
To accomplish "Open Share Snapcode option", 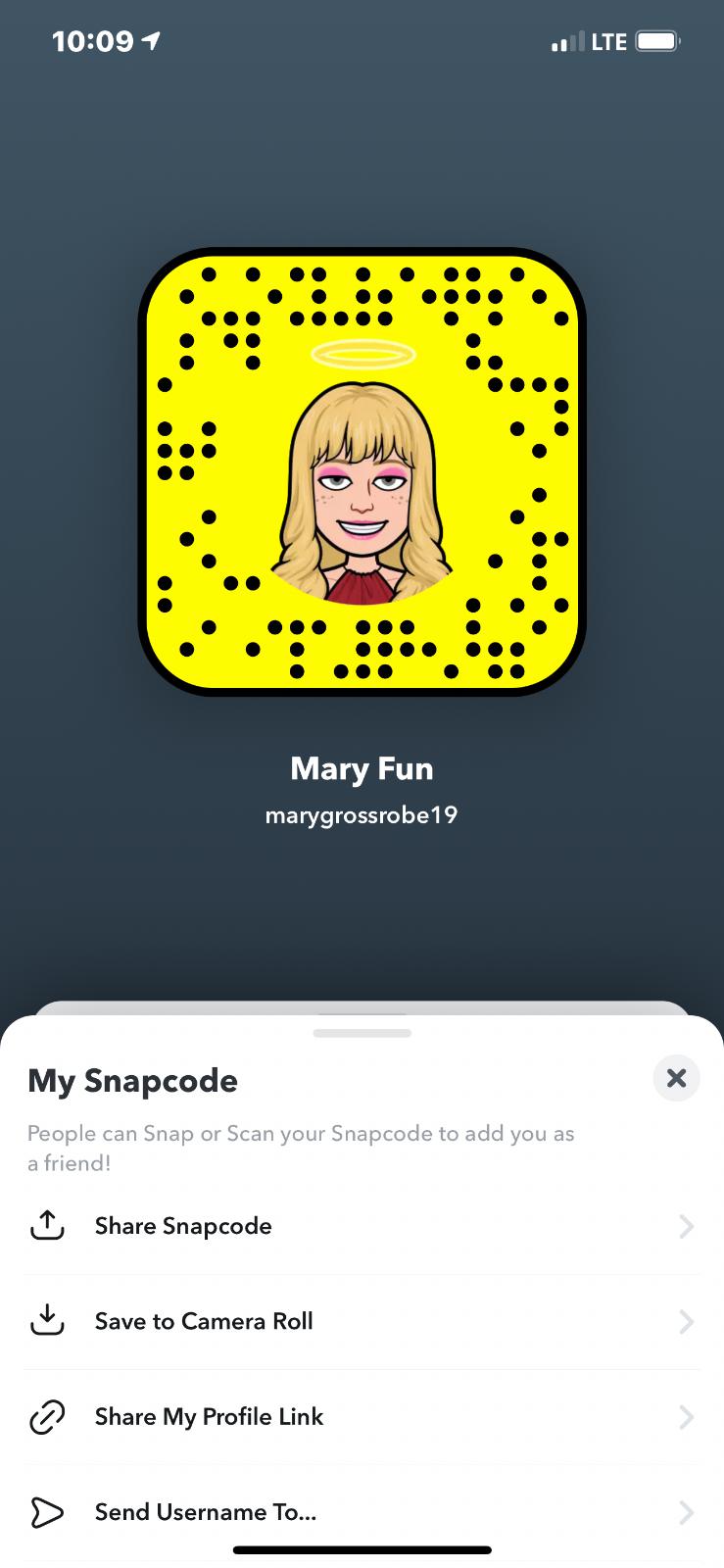I will click(x=362, y=1226).
